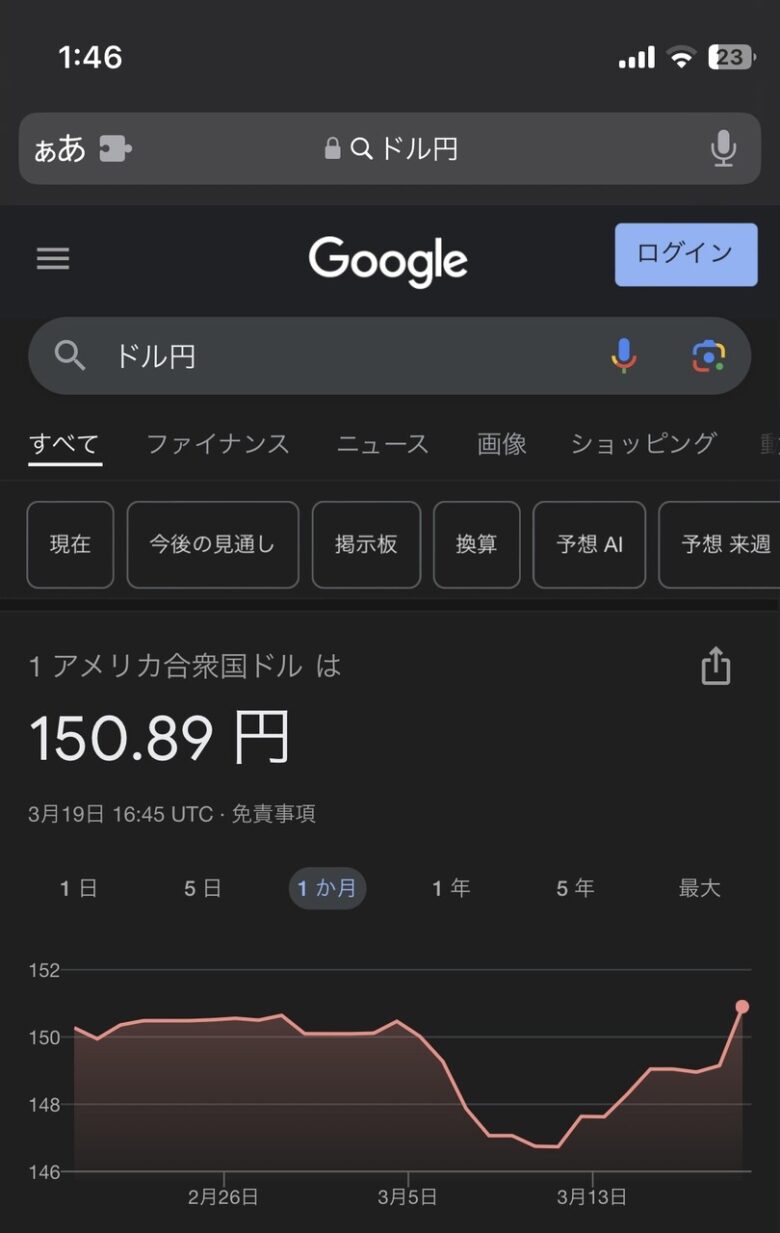The image size is (780, 1233).
Task: Select the 予想 AI chip
Action: (589, 544)
